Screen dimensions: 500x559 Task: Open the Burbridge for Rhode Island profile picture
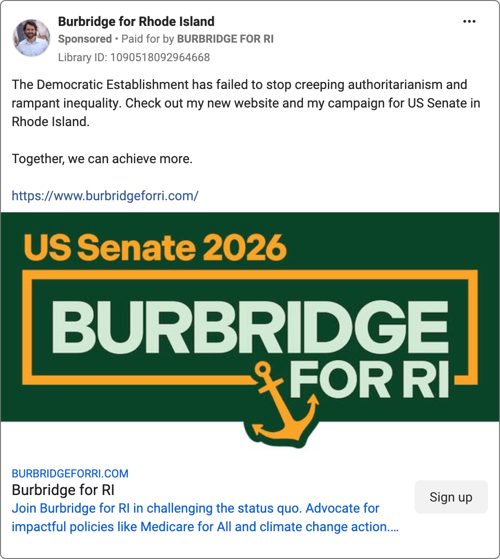click(31, 38)
